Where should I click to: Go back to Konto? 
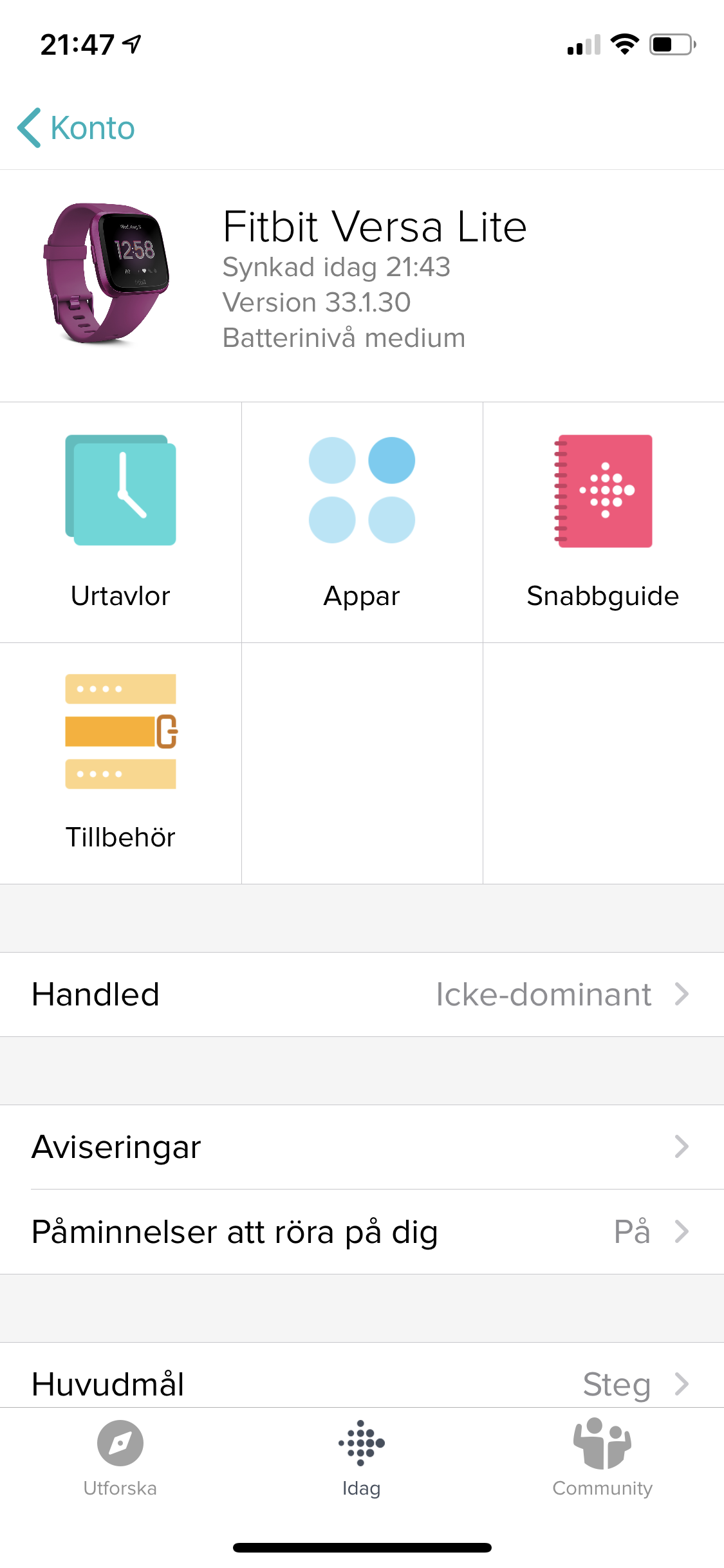pos(77,127)
